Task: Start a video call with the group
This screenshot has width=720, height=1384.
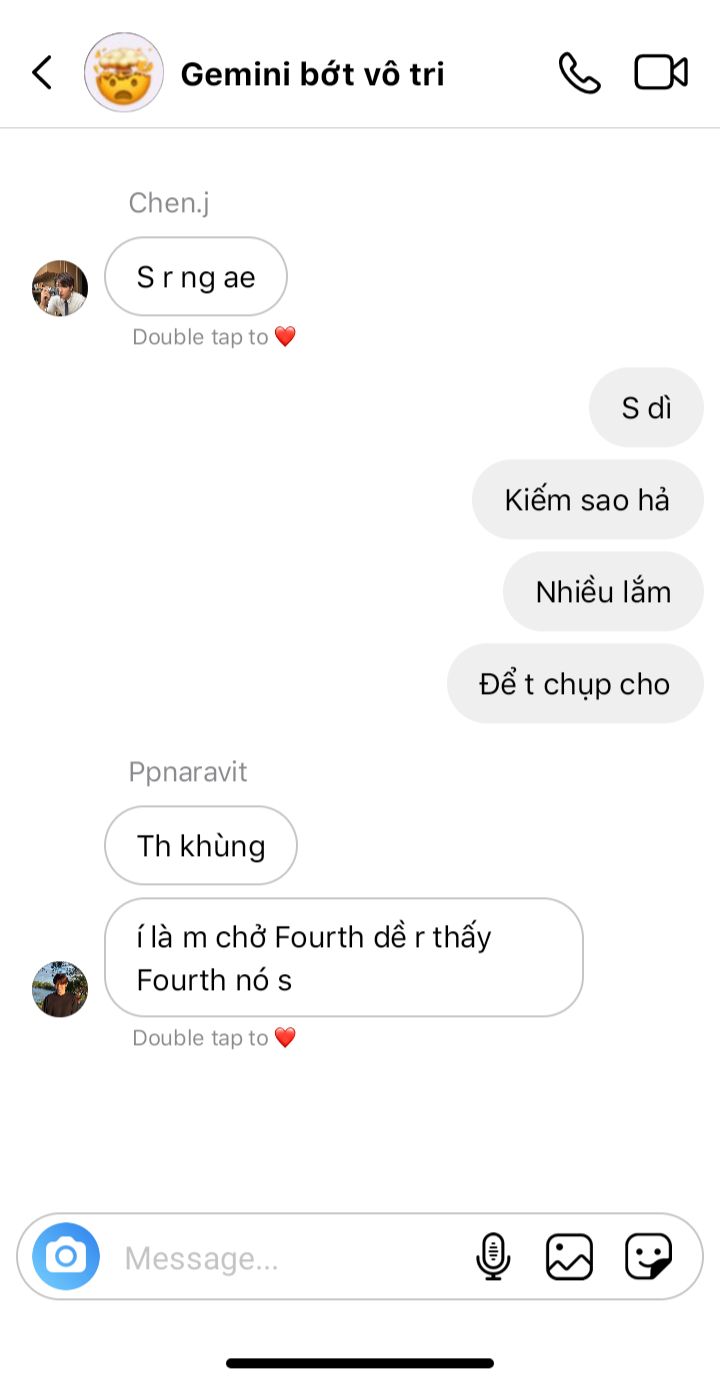Action: tap(661, 73)
